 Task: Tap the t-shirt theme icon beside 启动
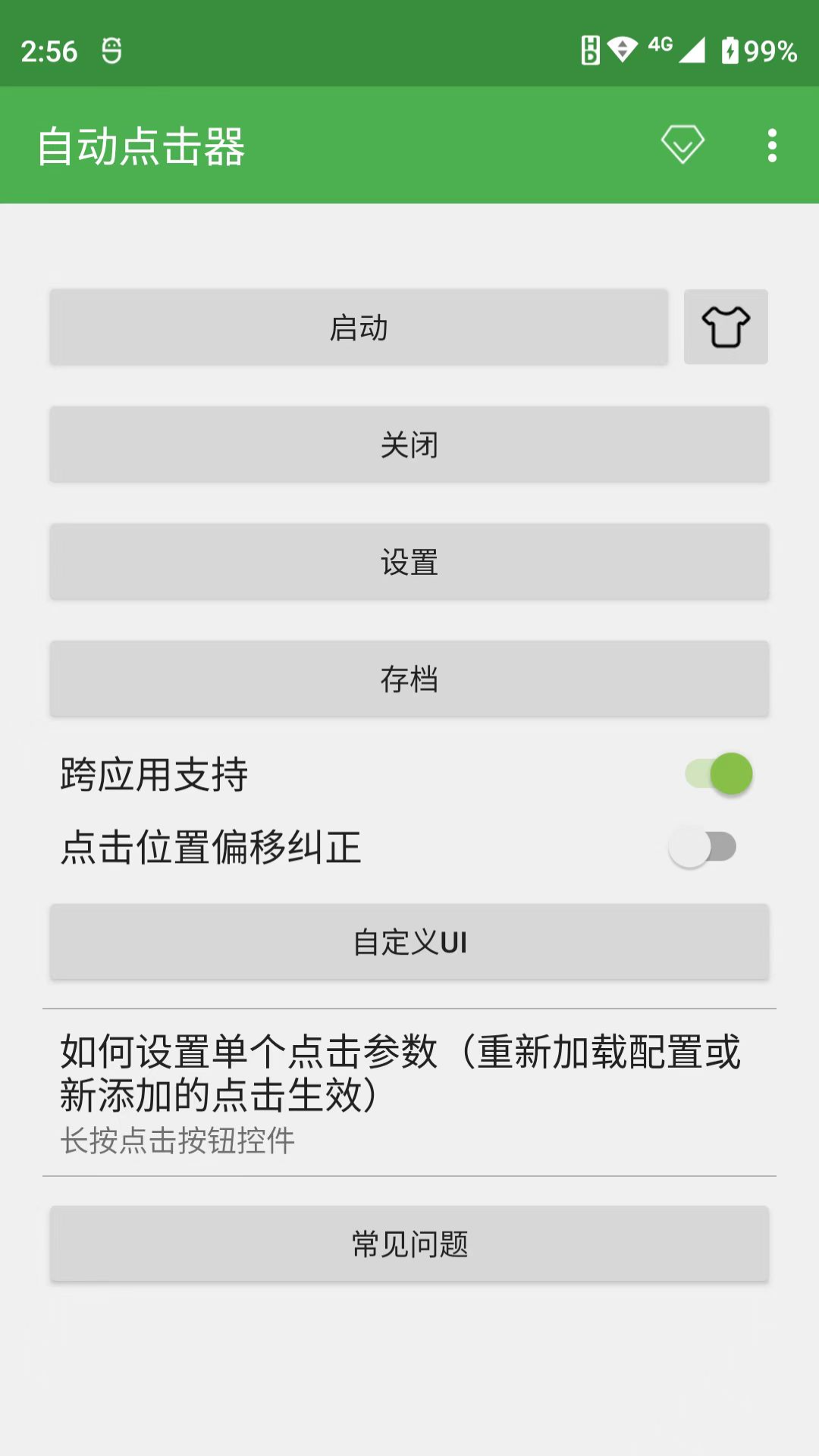tap(726, 328)
